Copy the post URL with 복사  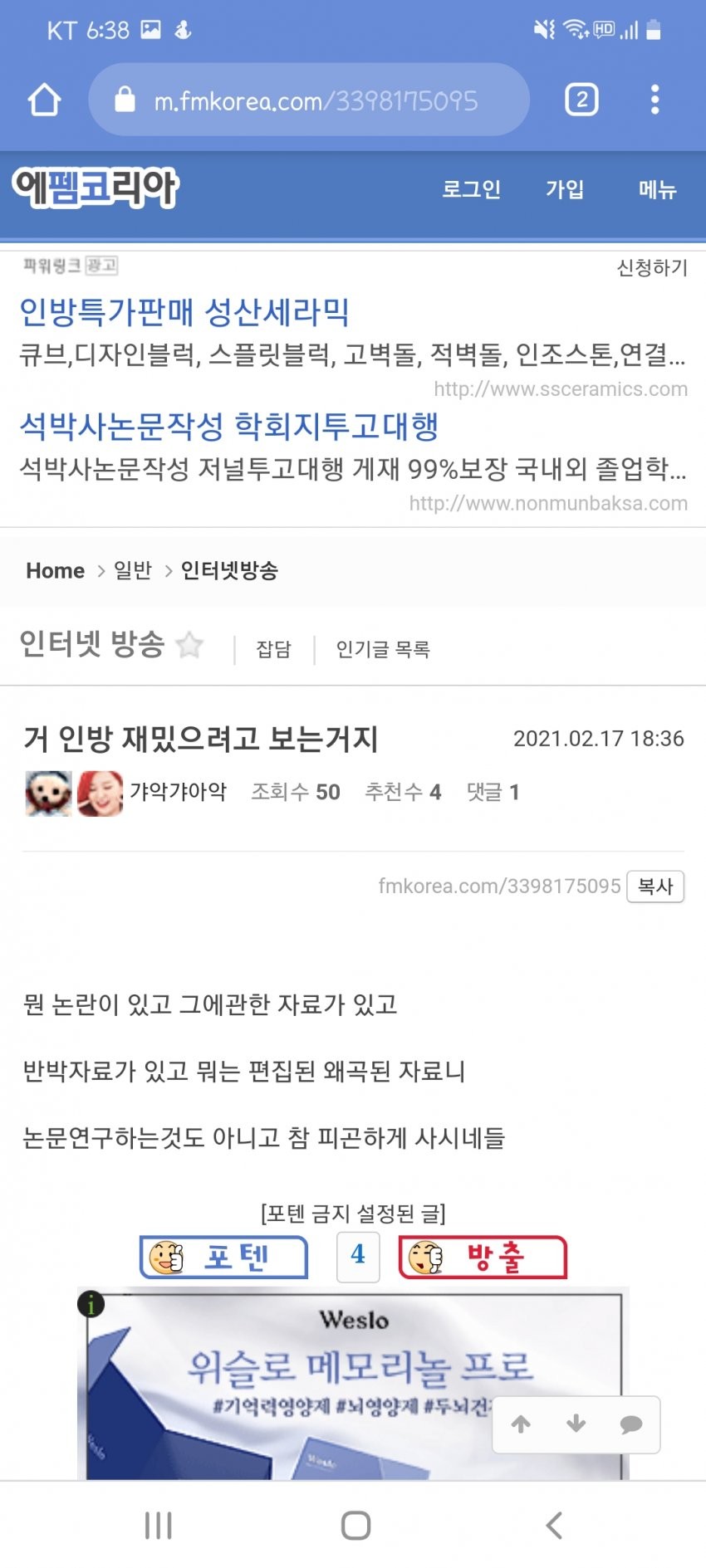pos(655,887)
